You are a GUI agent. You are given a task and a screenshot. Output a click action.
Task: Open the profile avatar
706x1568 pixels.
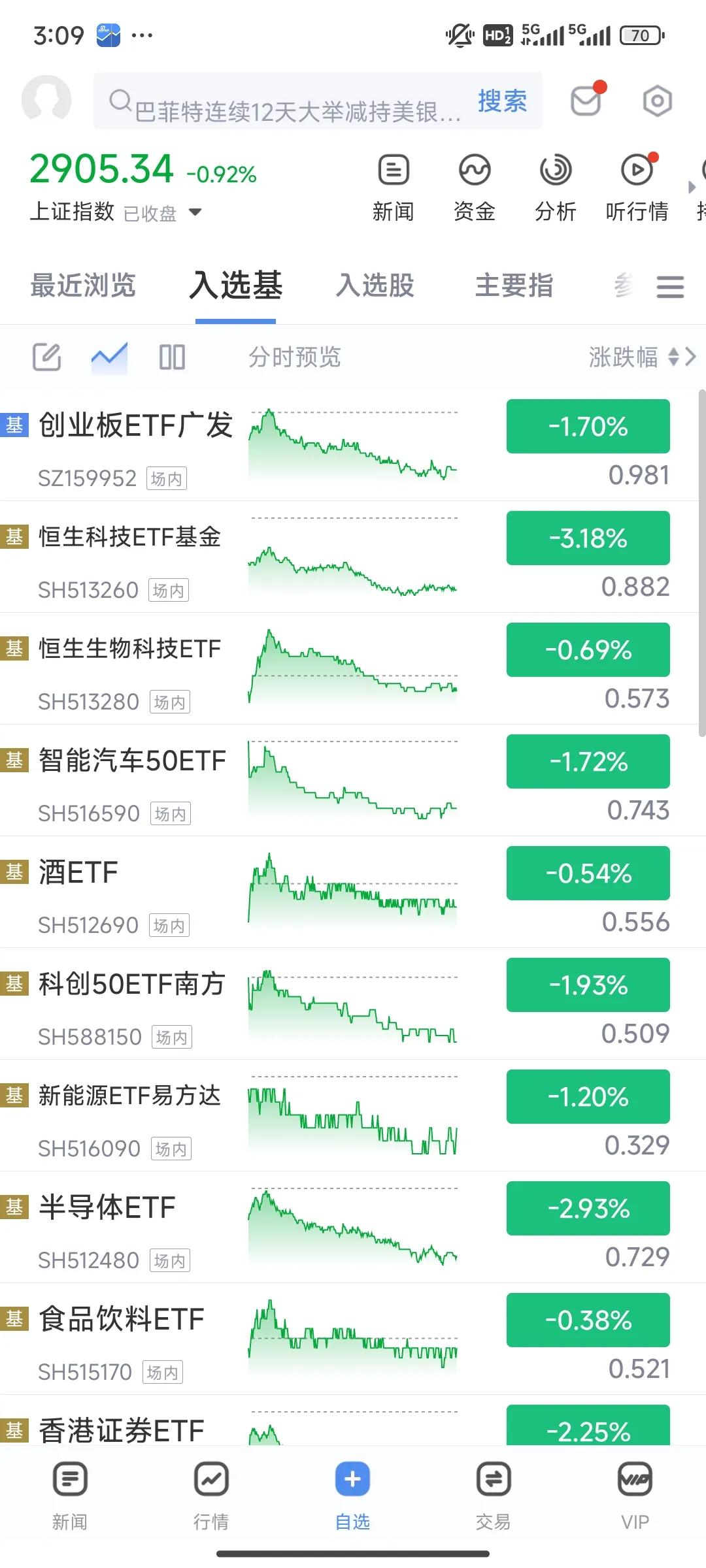46,101
